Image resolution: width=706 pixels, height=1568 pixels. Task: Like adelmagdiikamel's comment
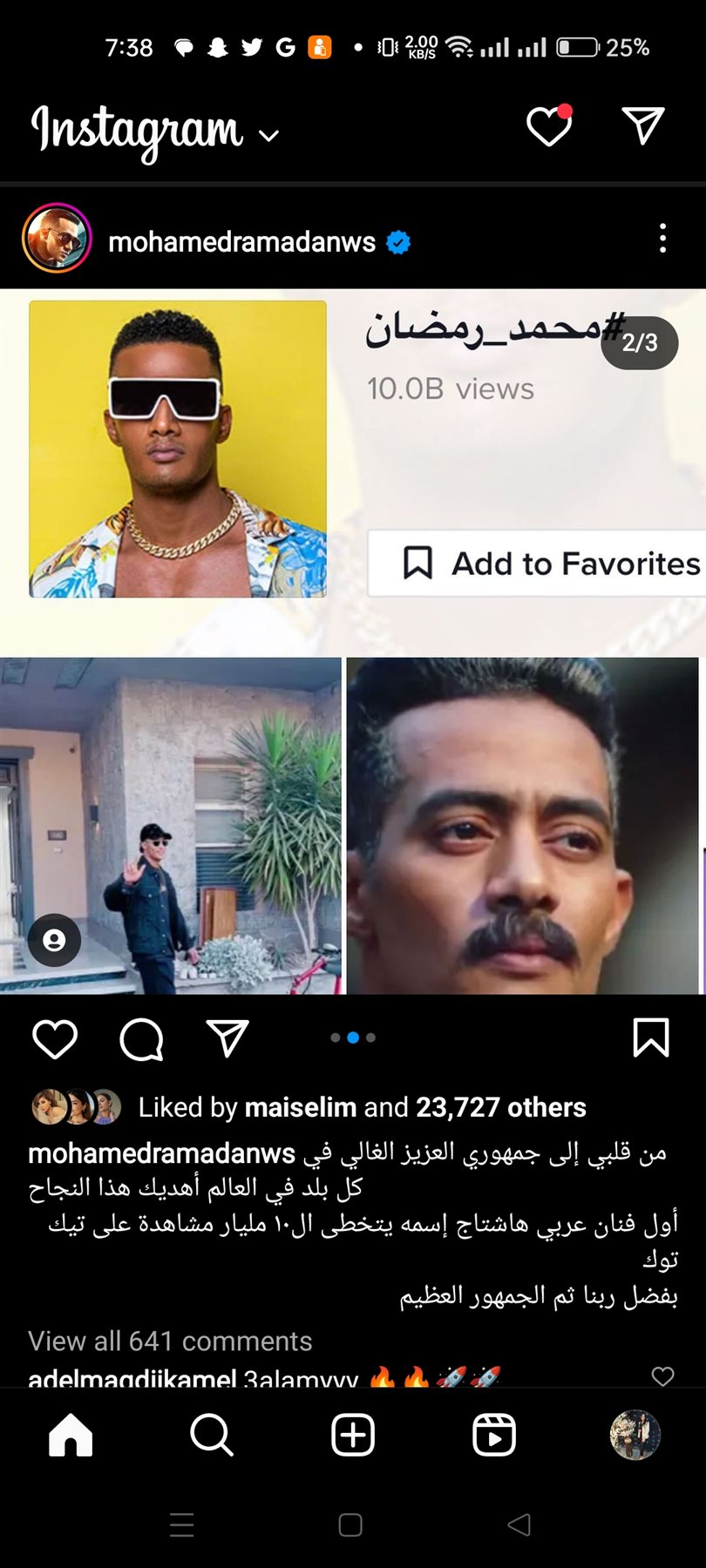[x=662, y=1375]
